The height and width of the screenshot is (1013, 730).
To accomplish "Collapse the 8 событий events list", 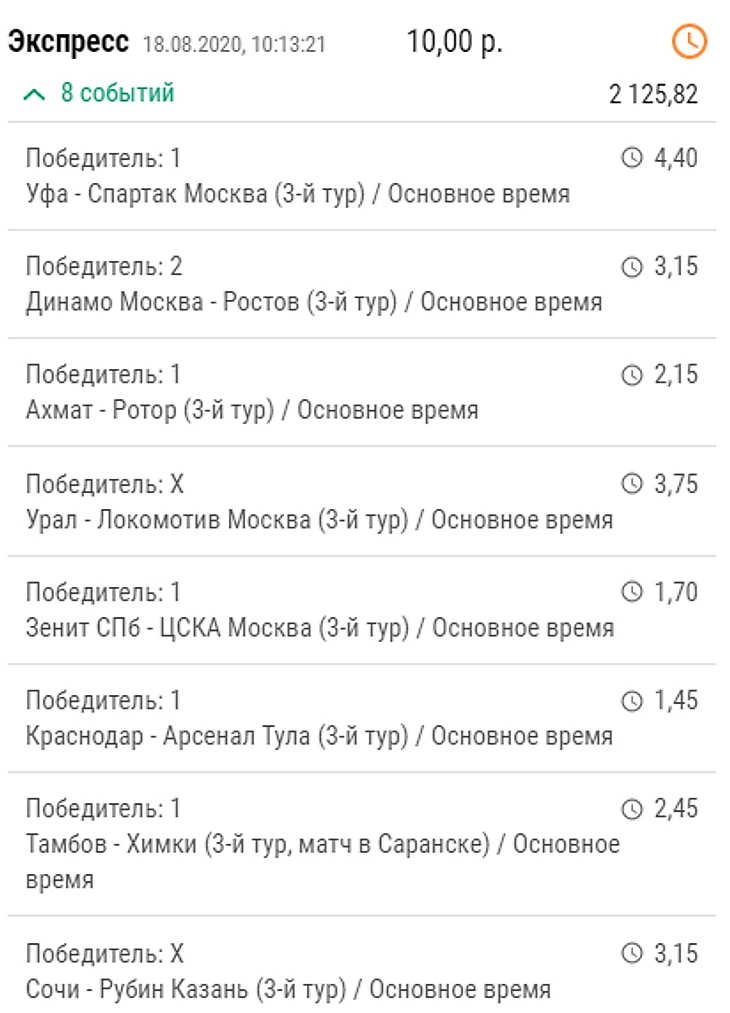I will [98, 94].
